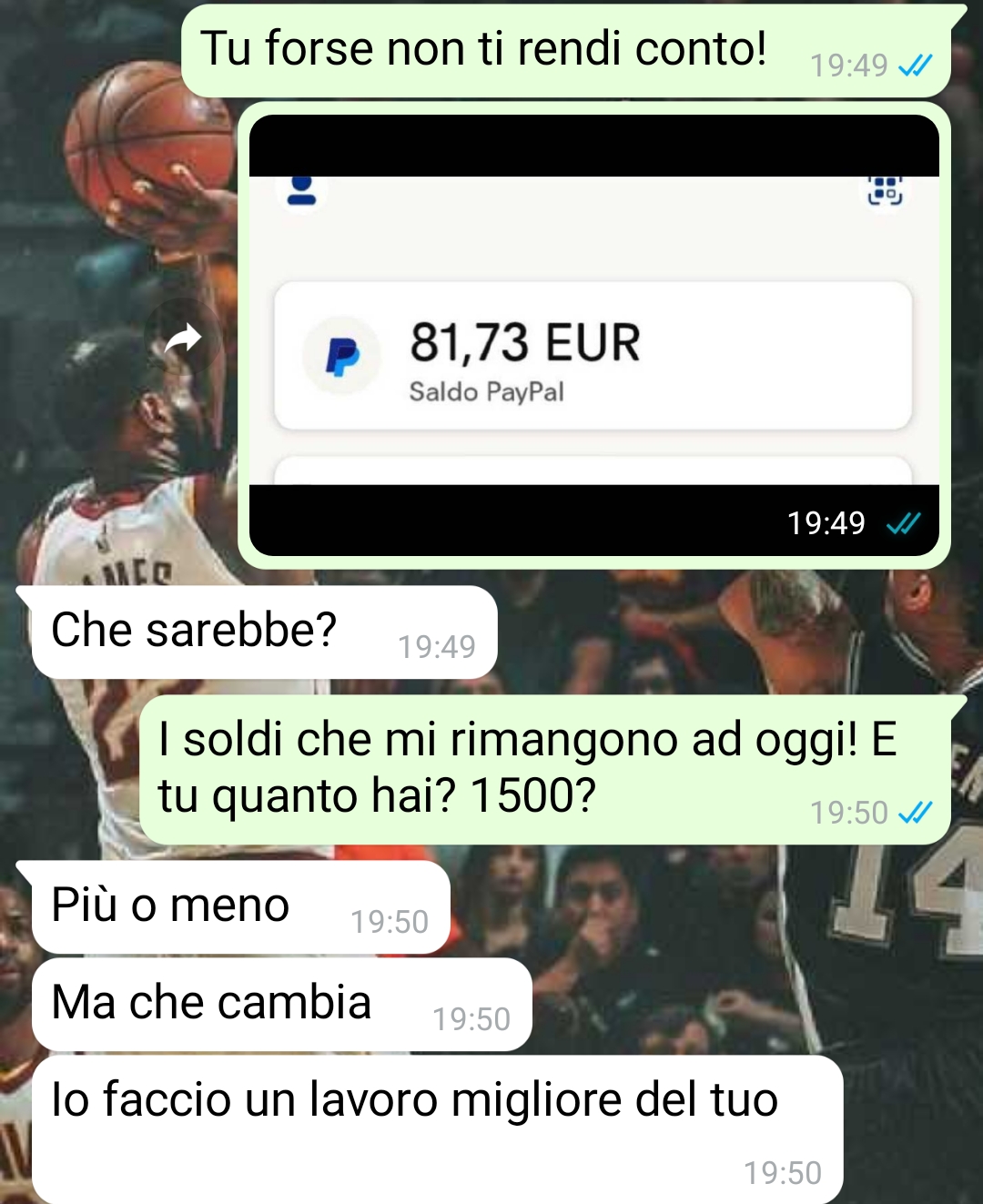The image size is (983, 1204).
Task: Forward the PayPal balance screenshot message
Action: pyautogui.click(x=183, y=339)
